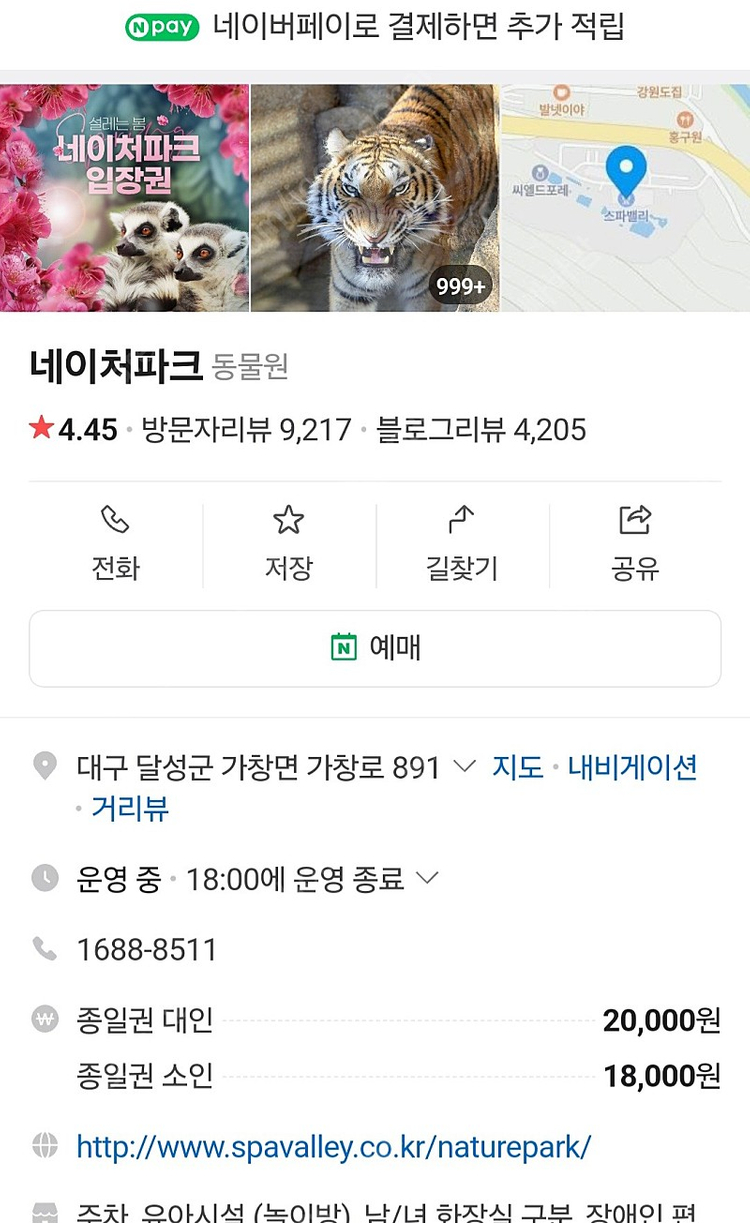Tap the Npay 추가 적립 banner

click(x=375, y=28)
